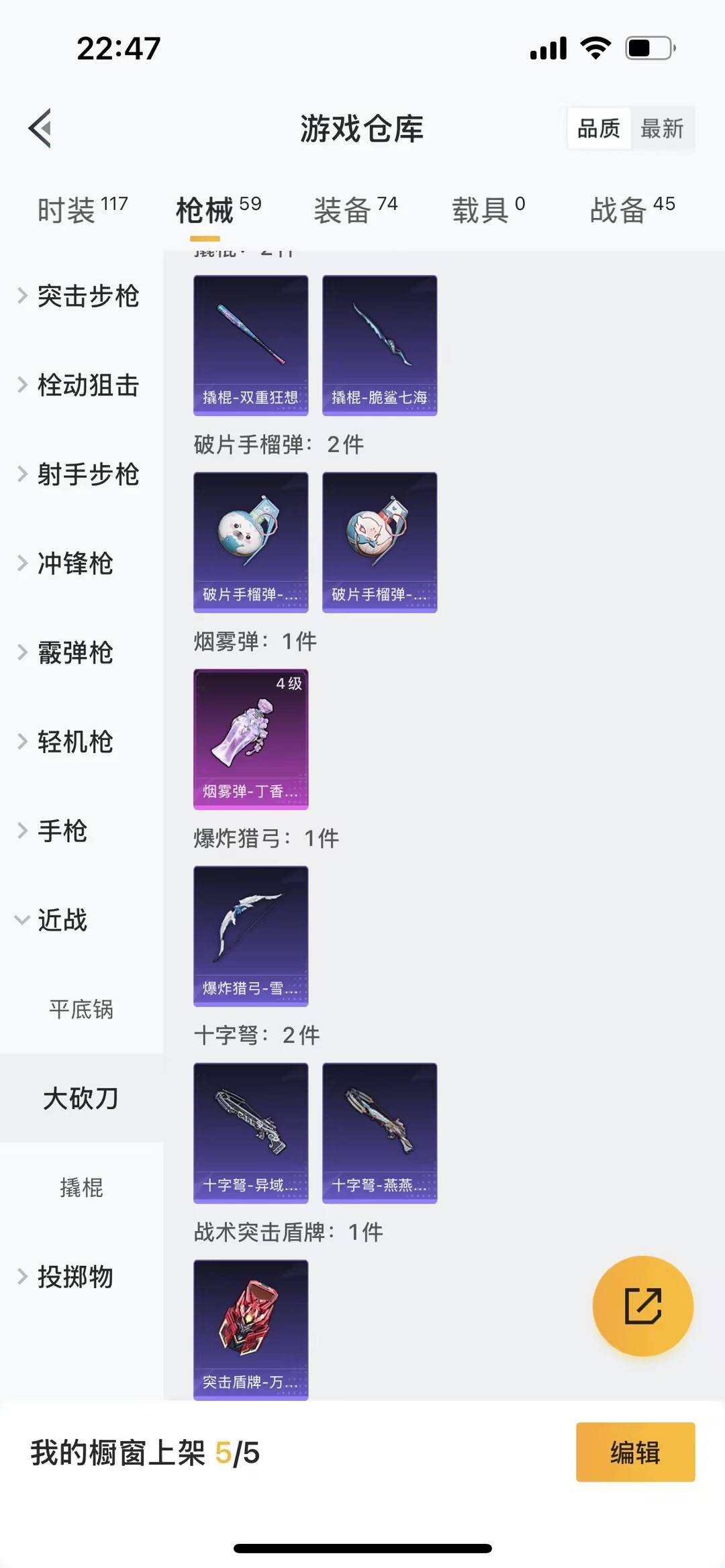
Task: Select the 撬棍-双重狂想 baseball bat item
Action: (250, 346)
